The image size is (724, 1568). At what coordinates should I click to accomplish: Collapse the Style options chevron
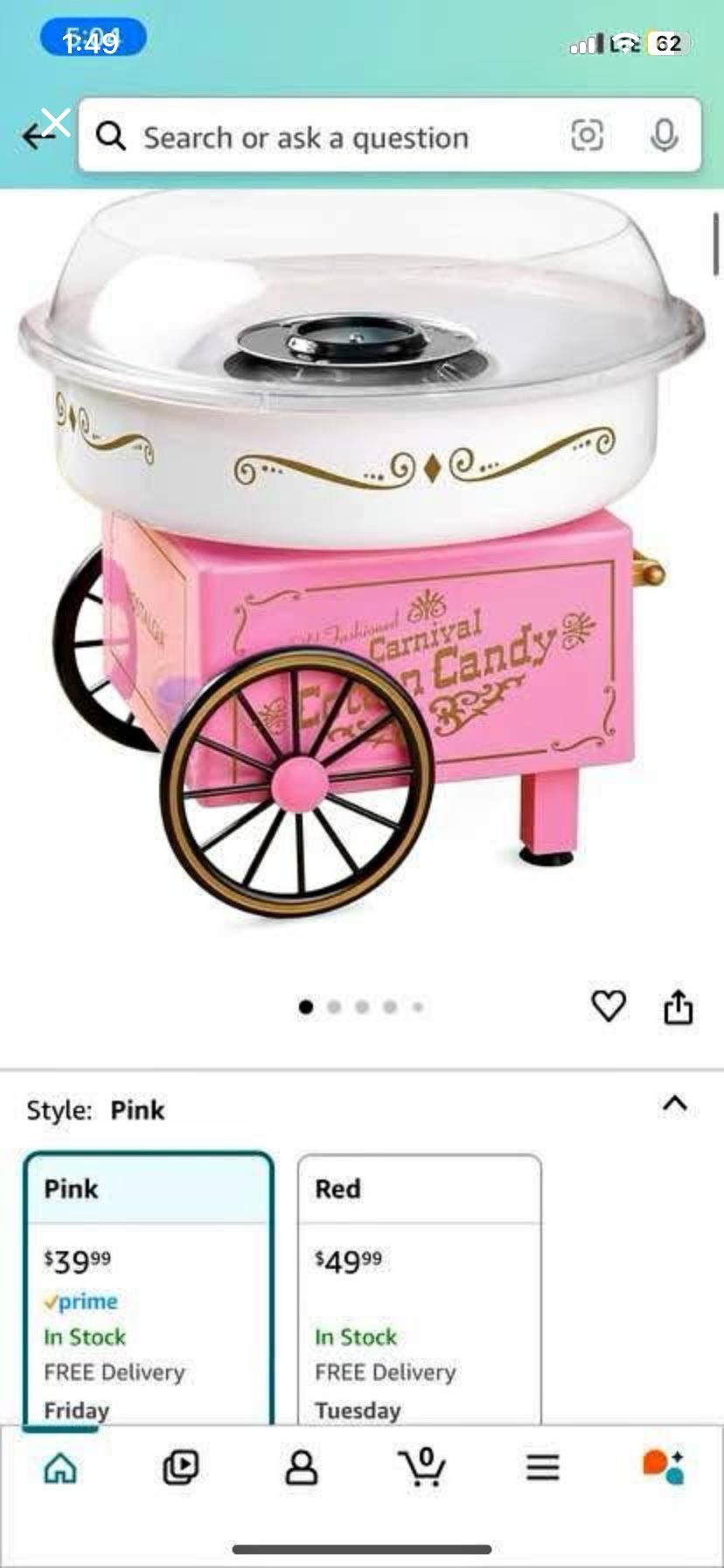674,1103
